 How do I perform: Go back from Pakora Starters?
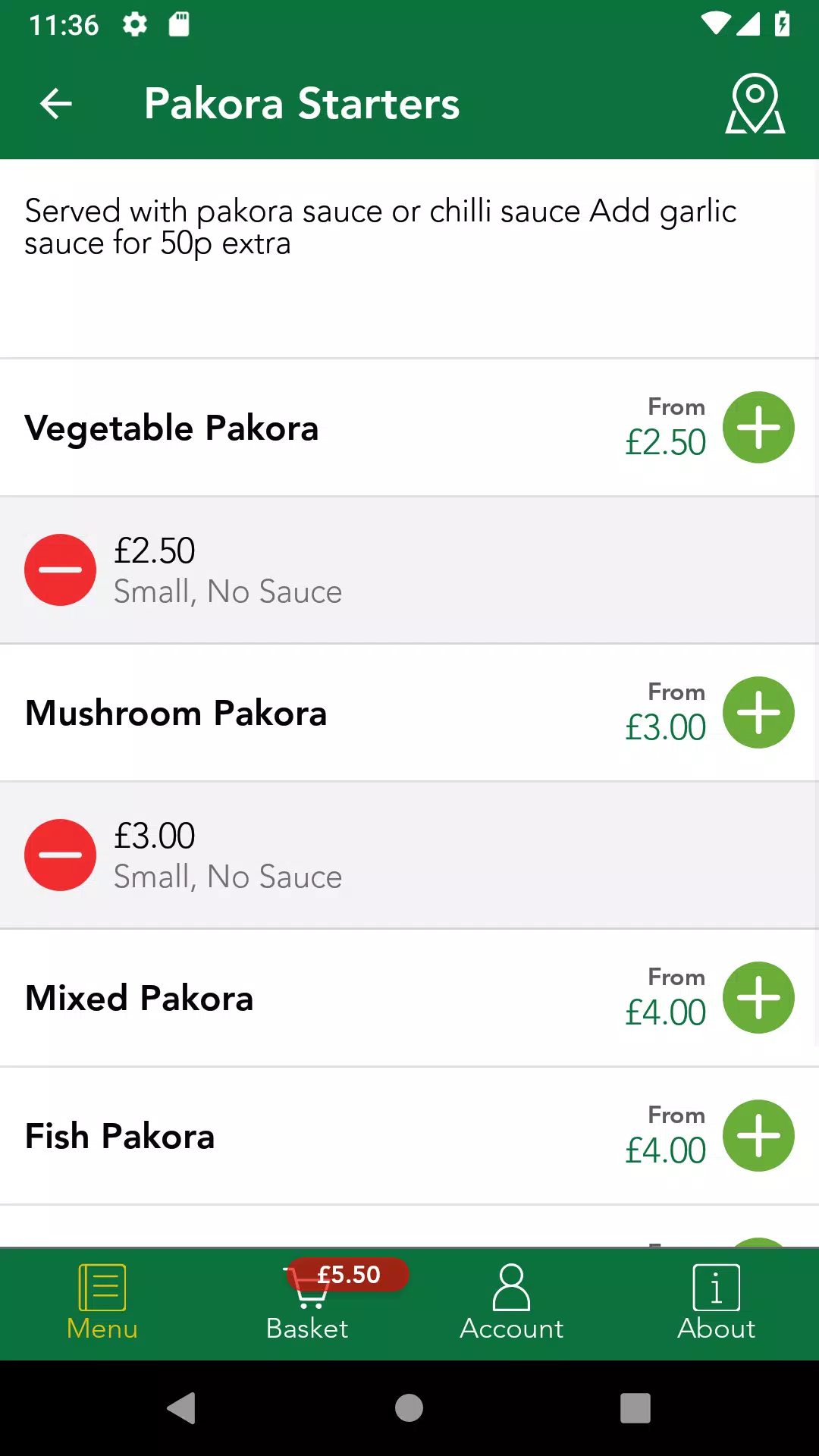coord(56,104)
